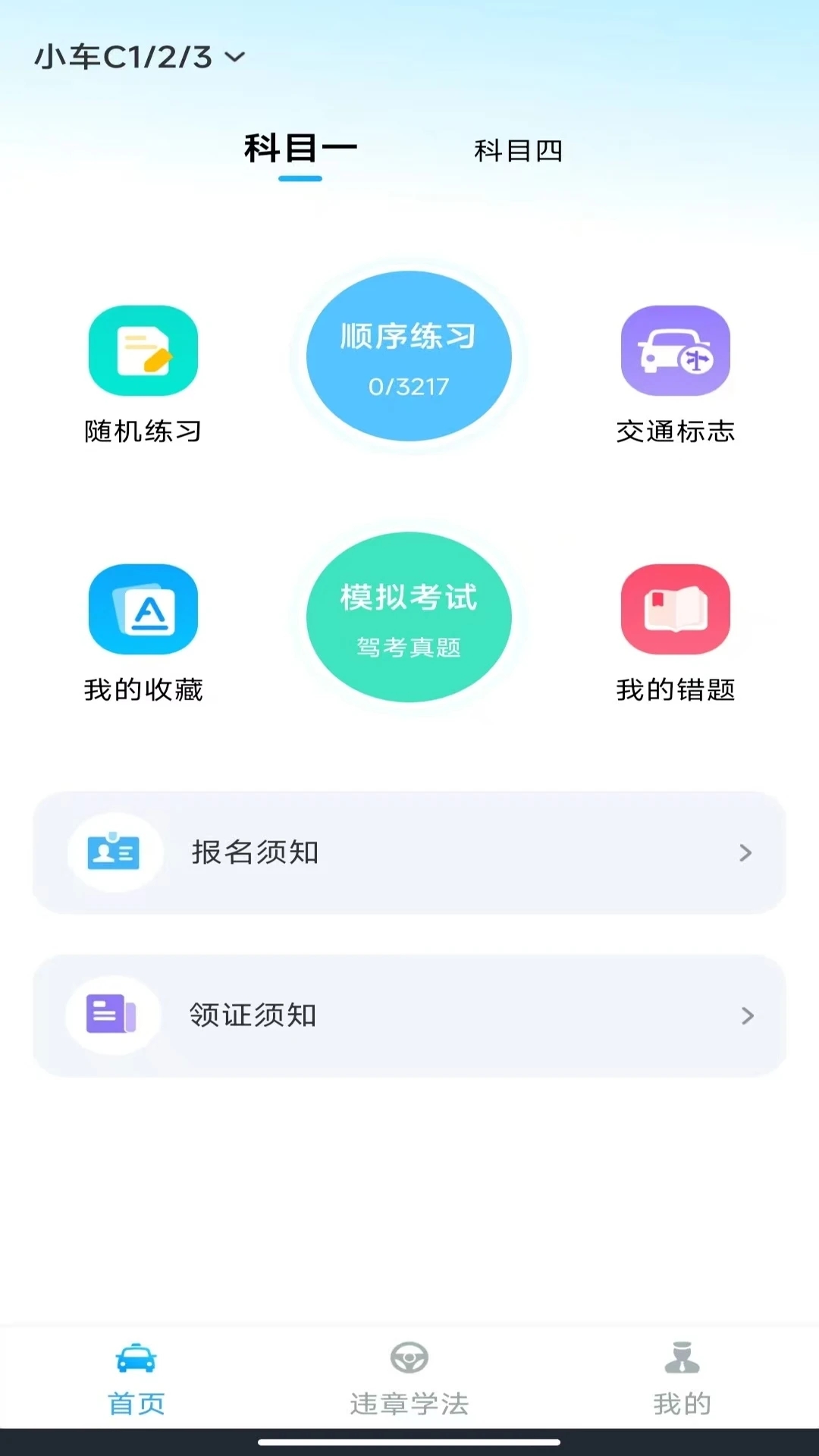Open the 报名须知 row
Image resolution: width=819 pixels, height=1456 pixels.
[x=409, y=852]
